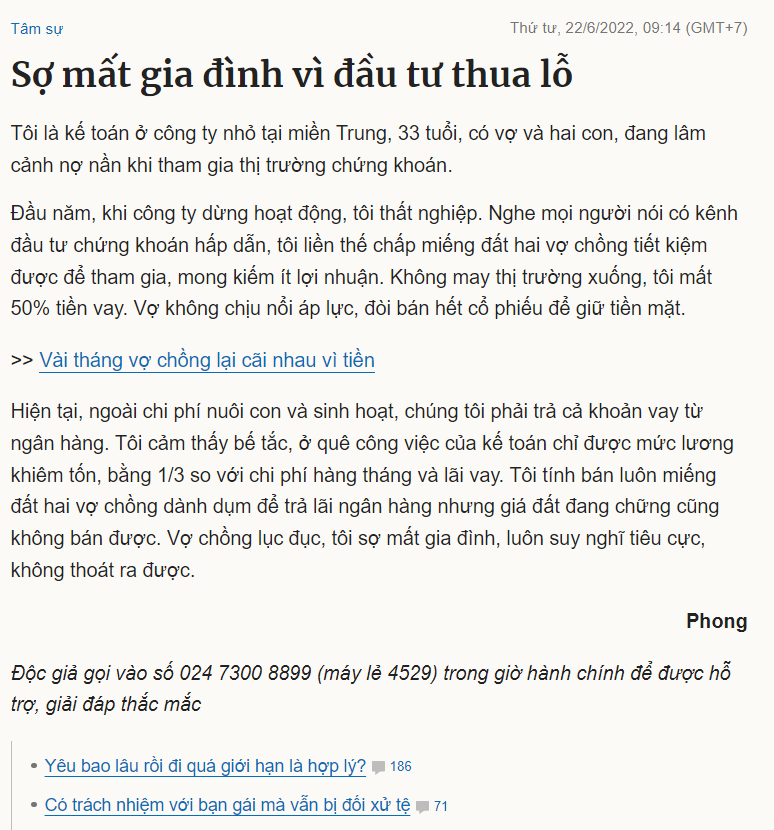Open article 'Có trách nhiệm với bạn gái'
This screenshot has height=830, width=774.
tap(227, 805)
